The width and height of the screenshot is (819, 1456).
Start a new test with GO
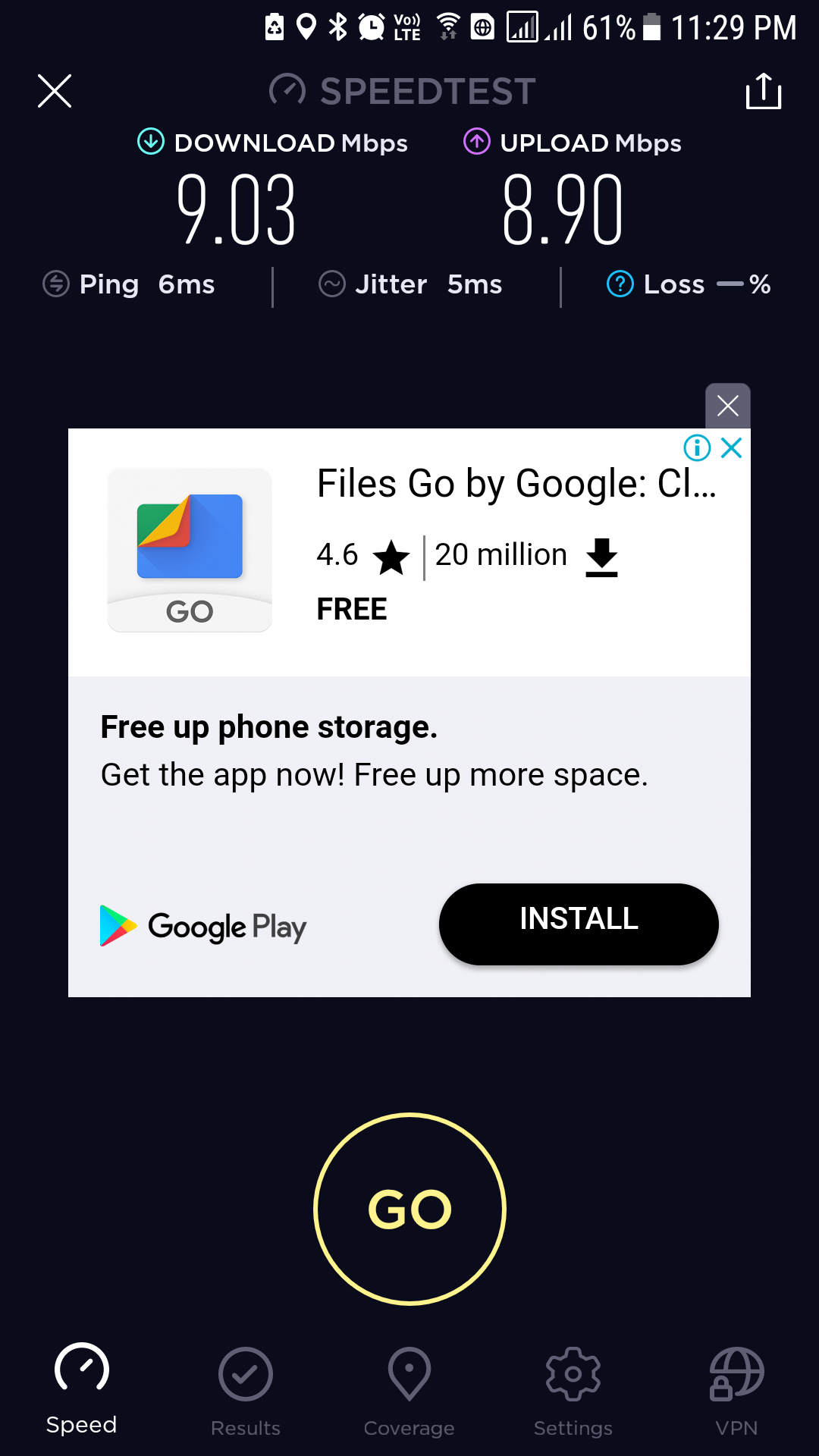(409, 1209)
